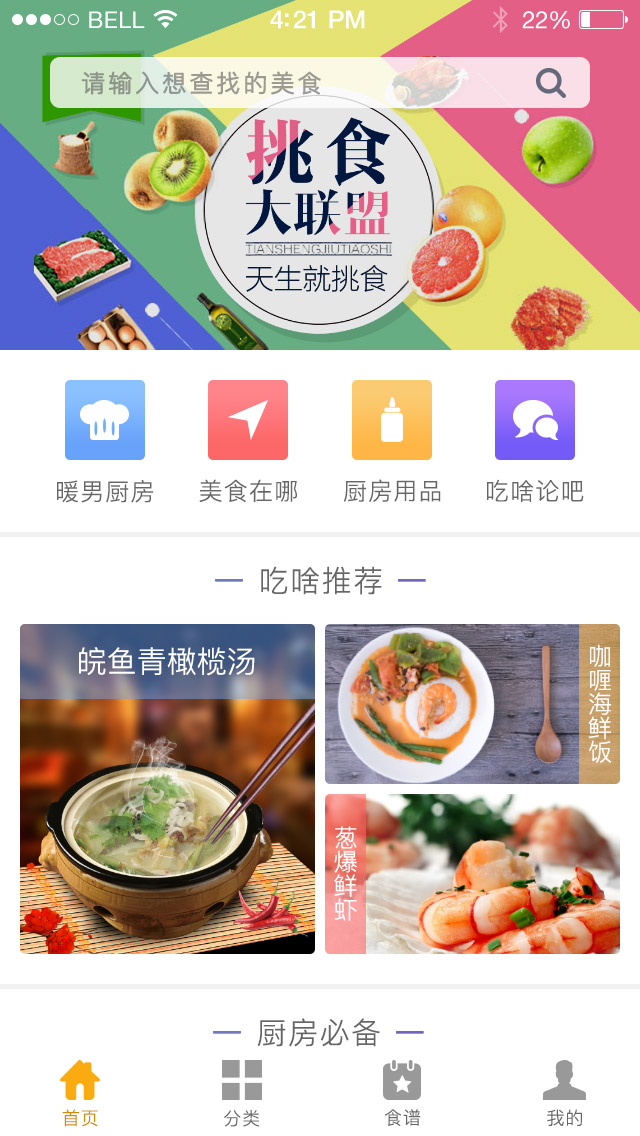View the 咖喱海鲜饭 recipe card
The width and height of the screenshot is (640, 1136).
(472, 704)
